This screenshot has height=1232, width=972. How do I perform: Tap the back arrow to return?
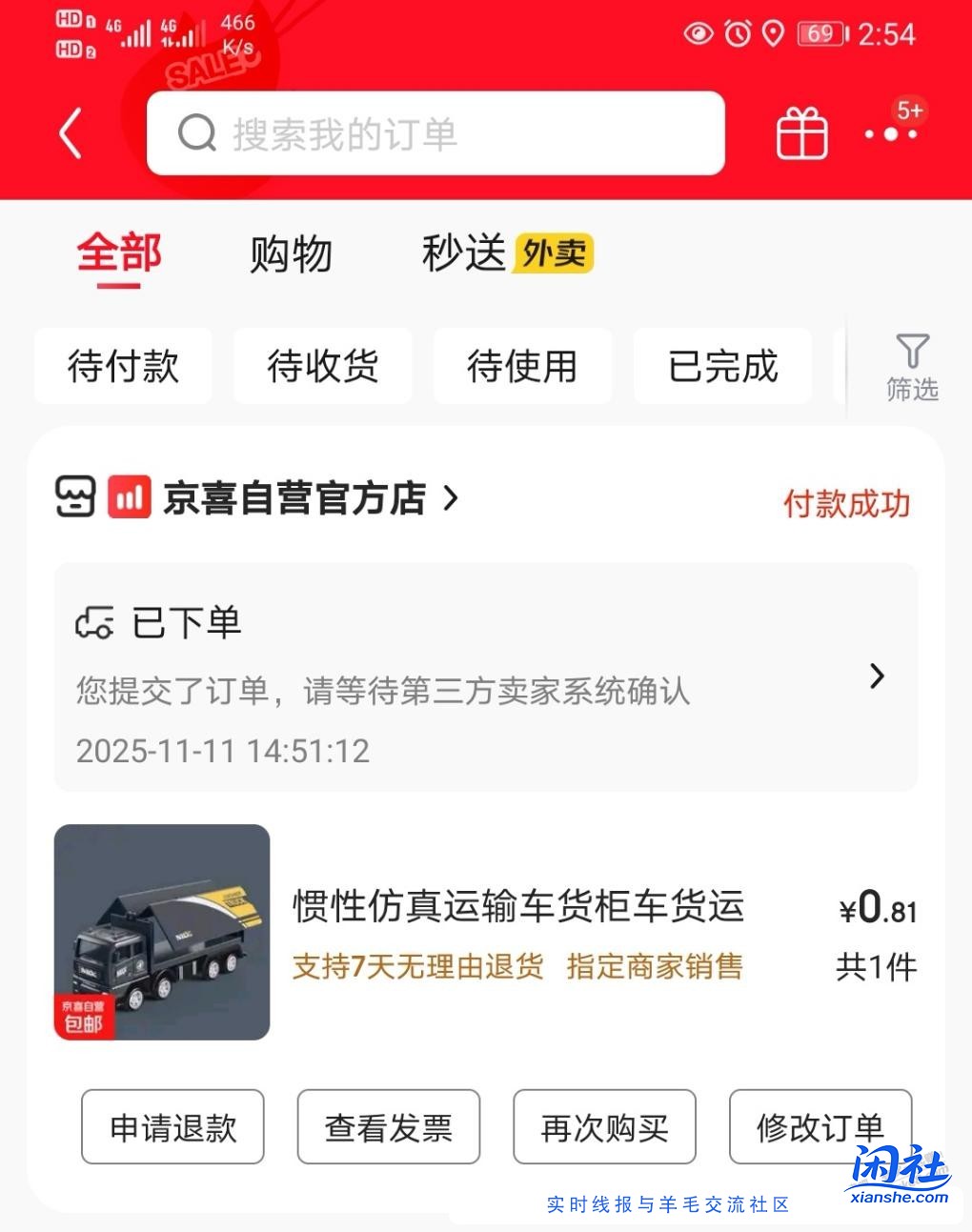point(71,132)
